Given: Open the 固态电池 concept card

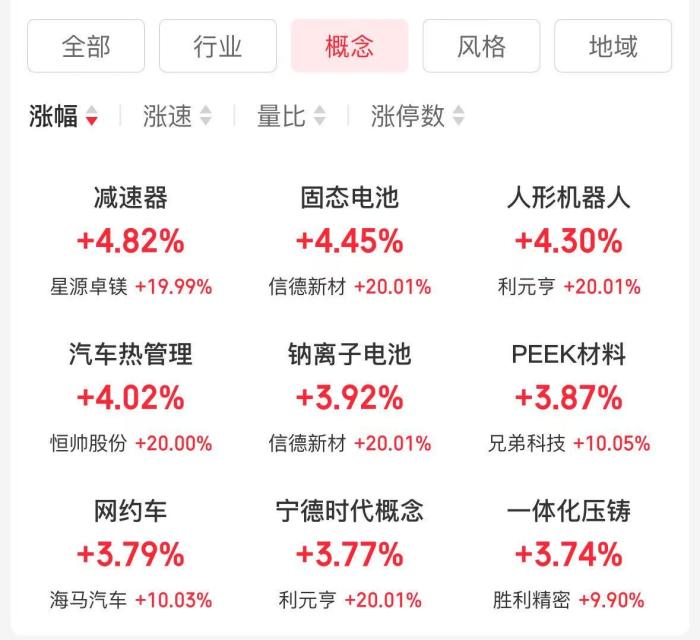Looking at the screenshot, I should tap(349, 241).
